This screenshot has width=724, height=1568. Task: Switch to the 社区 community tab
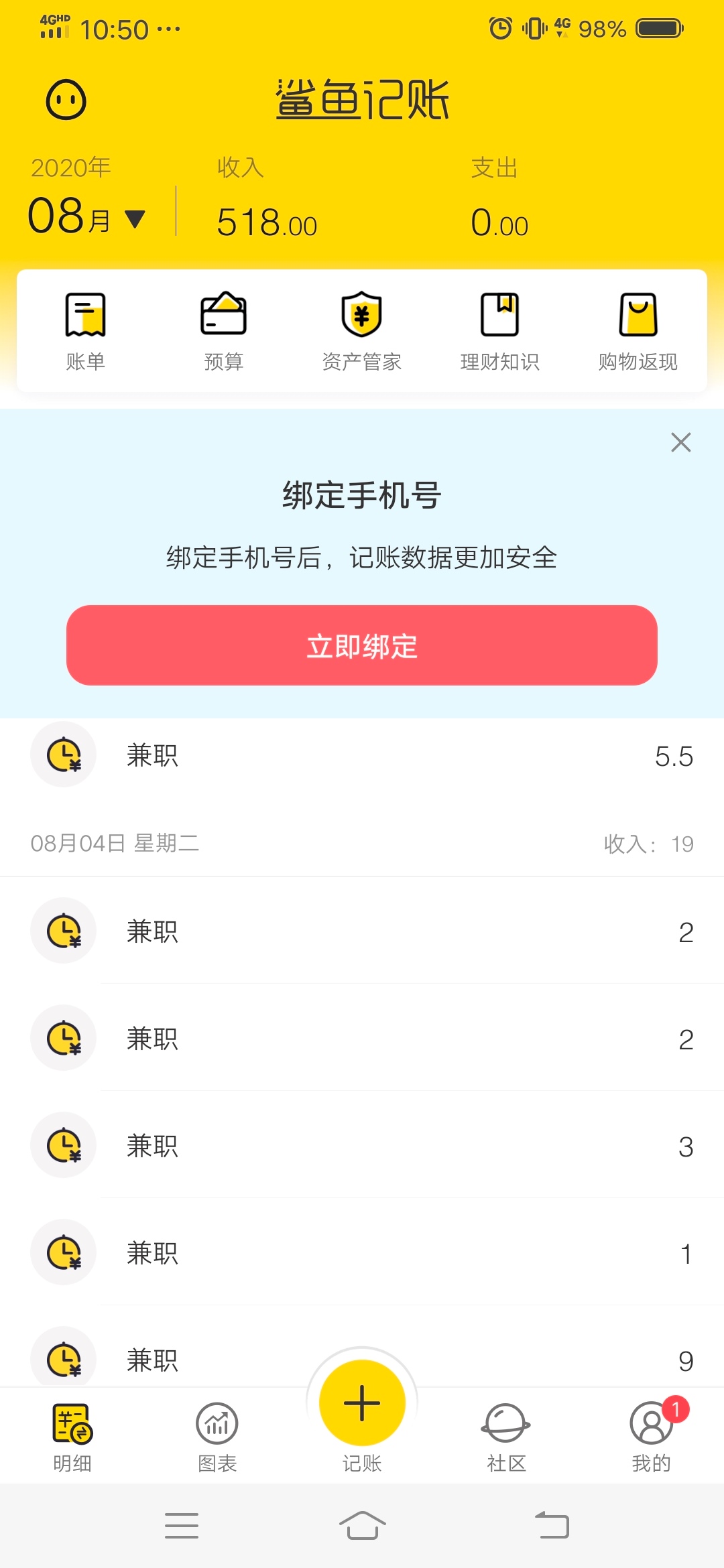[506, 1437]
